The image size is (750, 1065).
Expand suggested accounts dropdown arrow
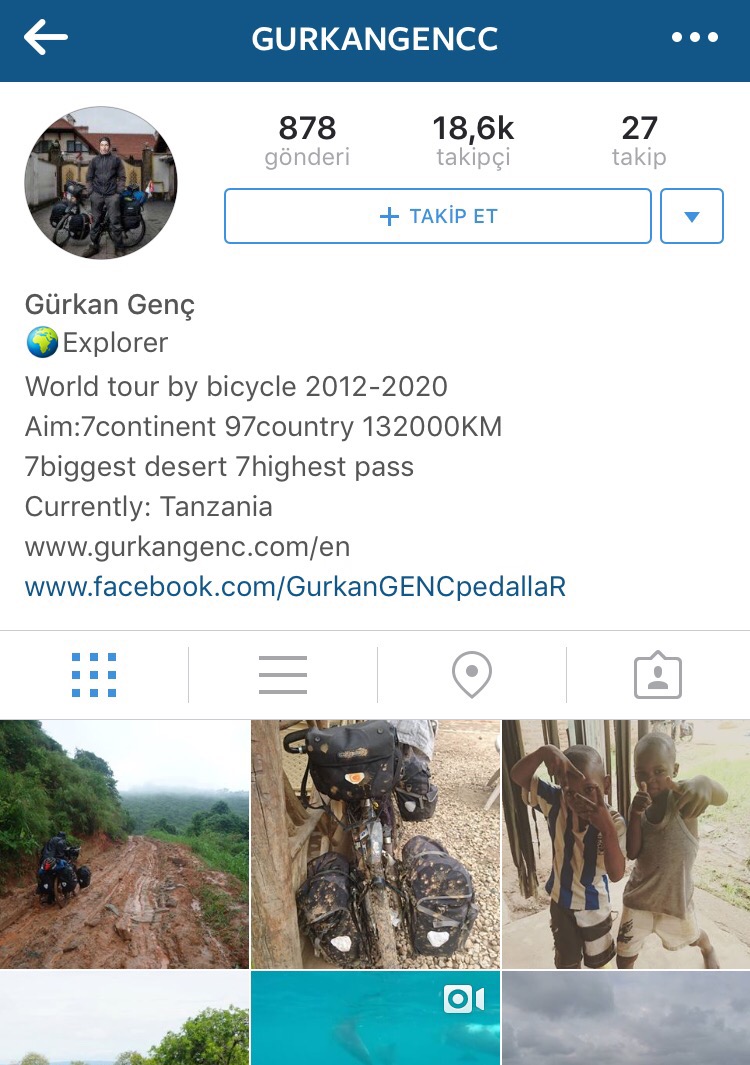(x=692, y=216)
